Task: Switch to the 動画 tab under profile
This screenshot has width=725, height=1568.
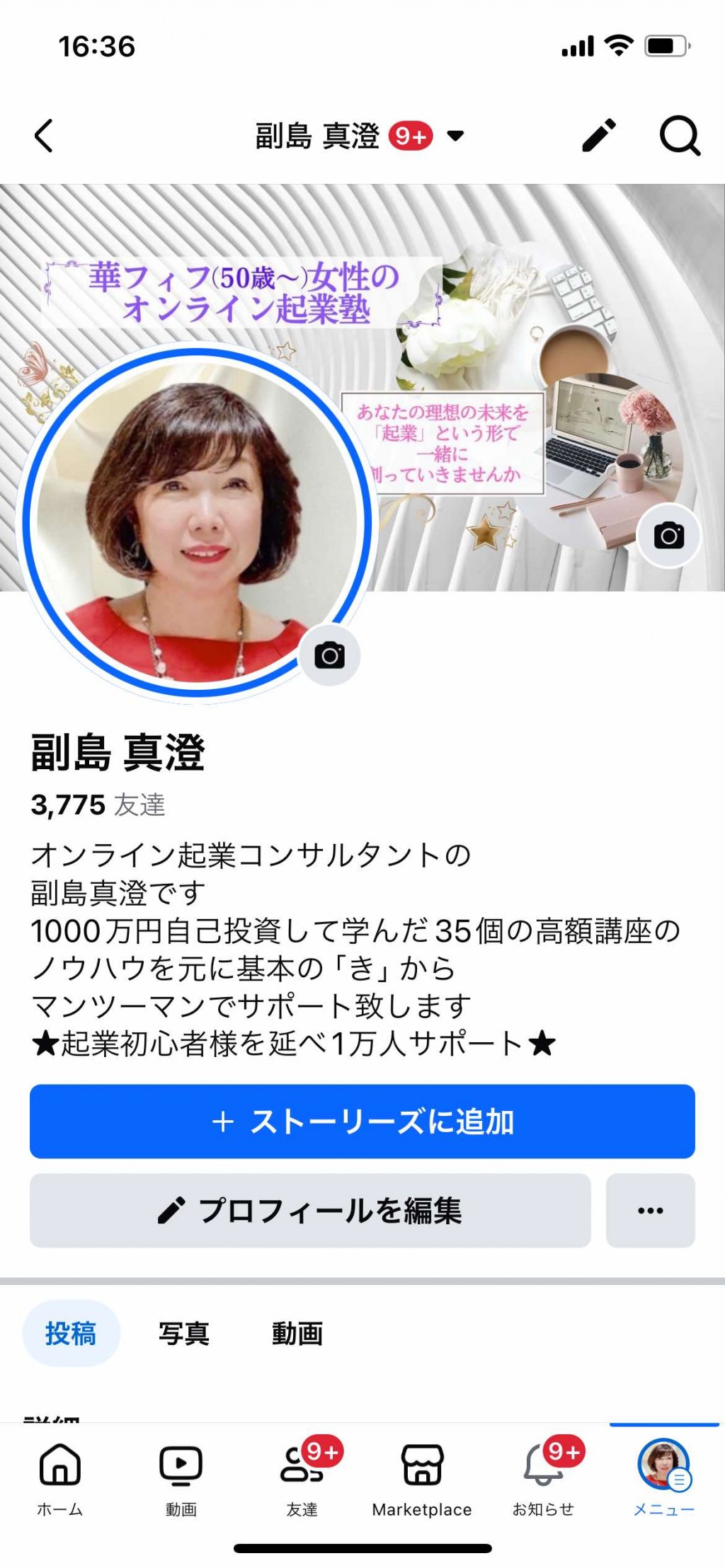Action: 297,1333
